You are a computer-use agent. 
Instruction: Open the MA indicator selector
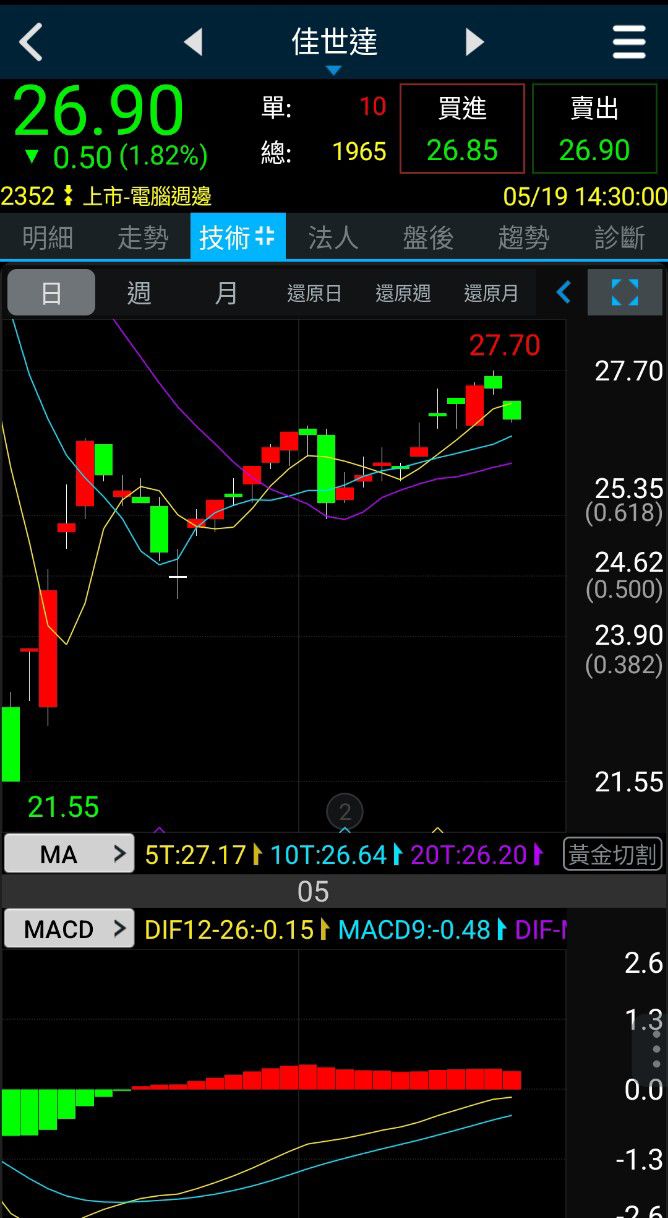[x=69, y=854]
